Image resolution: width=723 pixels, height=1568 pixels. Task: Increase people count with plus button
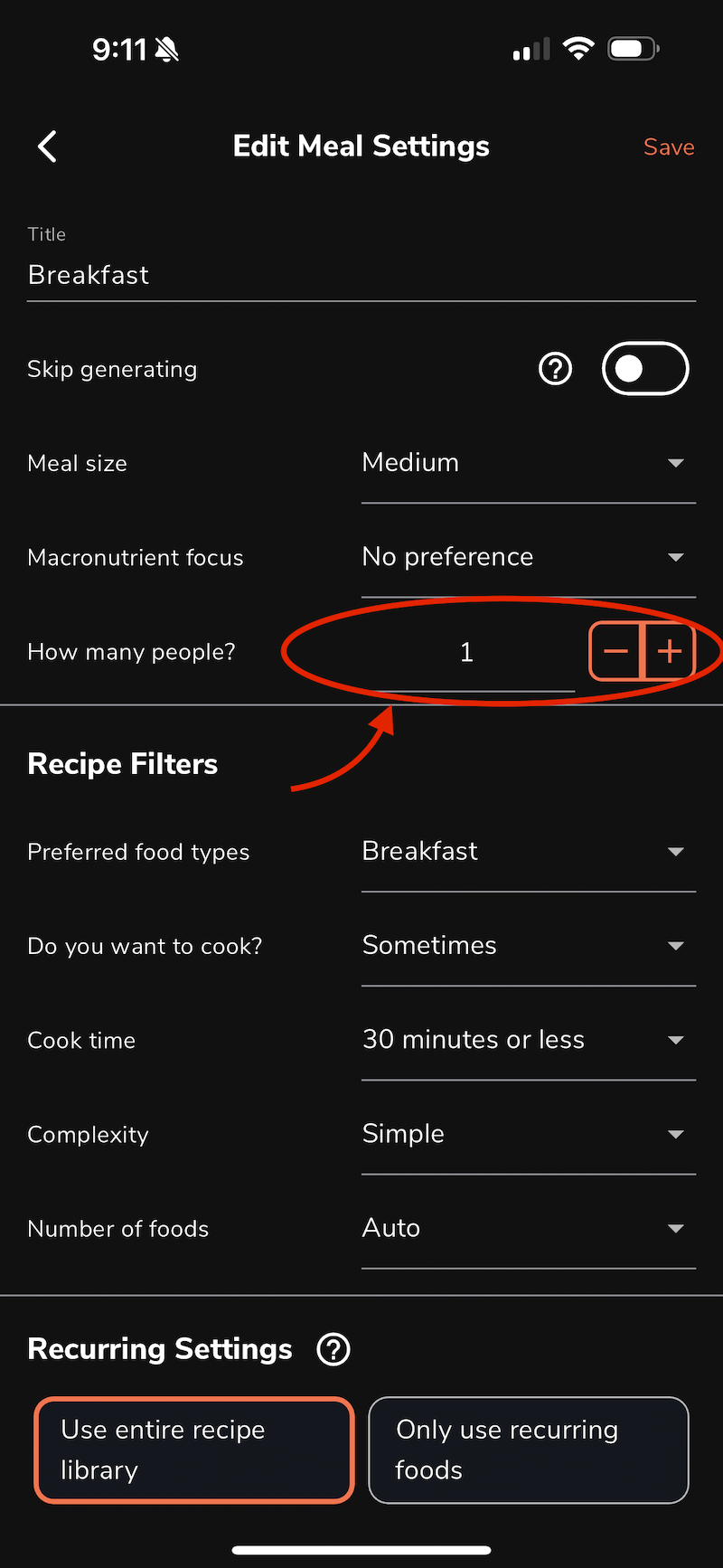pos(670,651)
